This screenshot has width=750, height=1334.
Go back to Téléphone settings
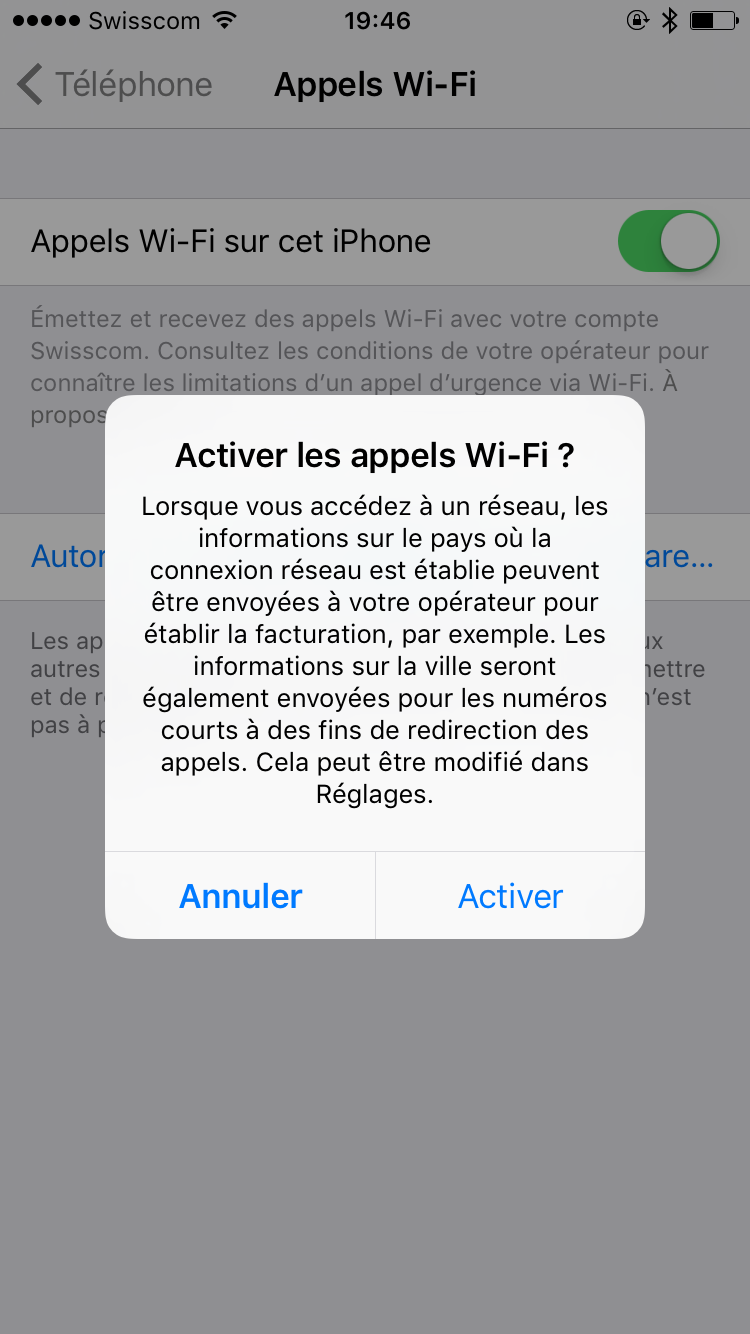click(x=115, y=85)
